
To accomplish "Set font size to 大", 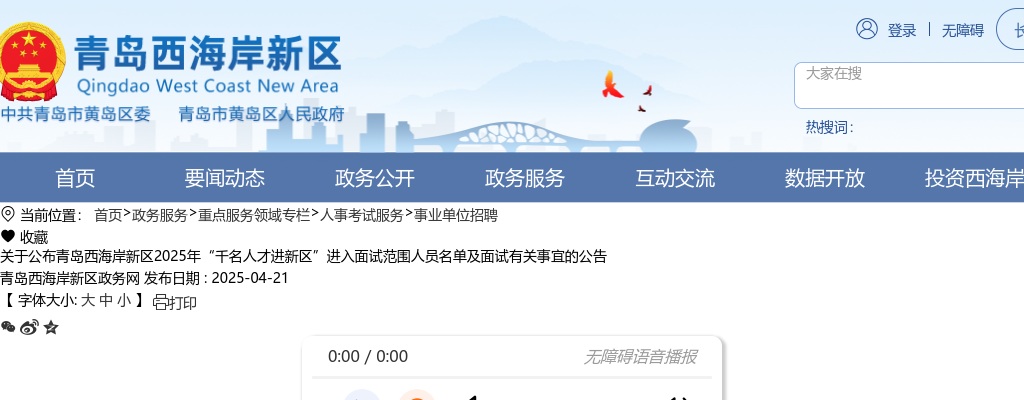I will pyautogui.click(x=88, y=300).
